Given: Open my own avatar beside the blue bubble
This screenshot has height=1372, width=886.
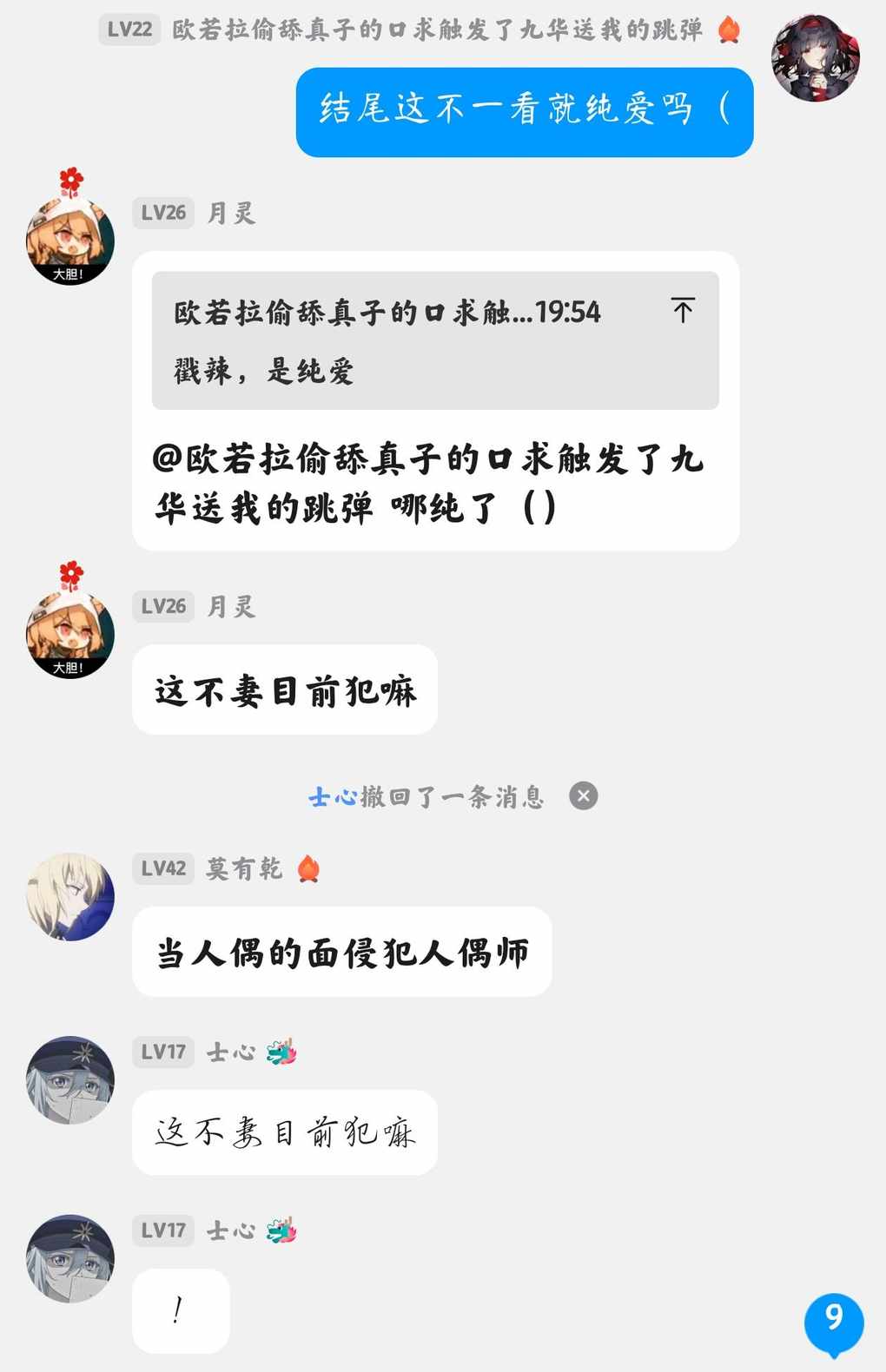Looking at the screenshot, I should click(815, 58).
